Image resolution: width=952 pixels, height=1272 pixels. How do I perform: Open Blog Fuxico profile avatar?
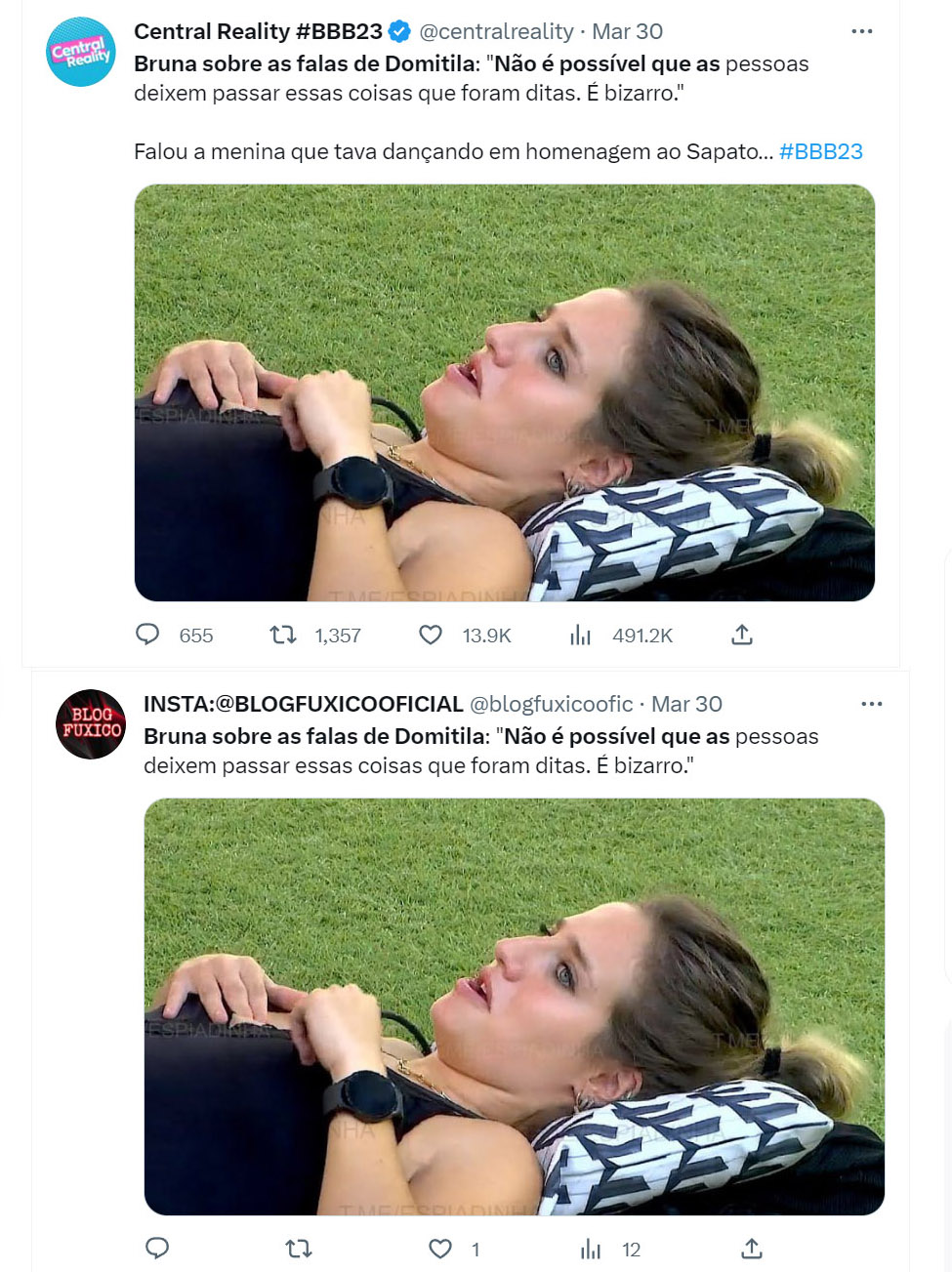click(x=91, y=724)
